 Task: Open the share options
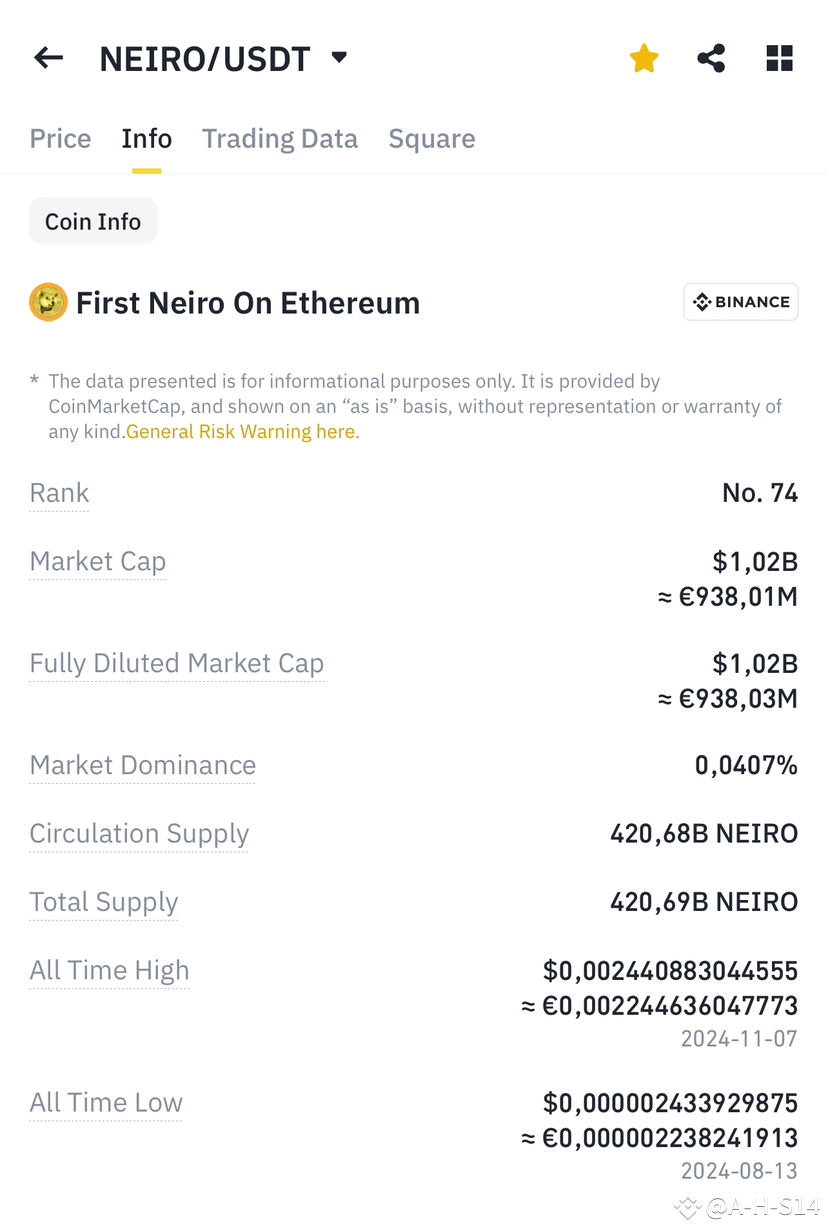pyautogui.click(x=711, y=57)
